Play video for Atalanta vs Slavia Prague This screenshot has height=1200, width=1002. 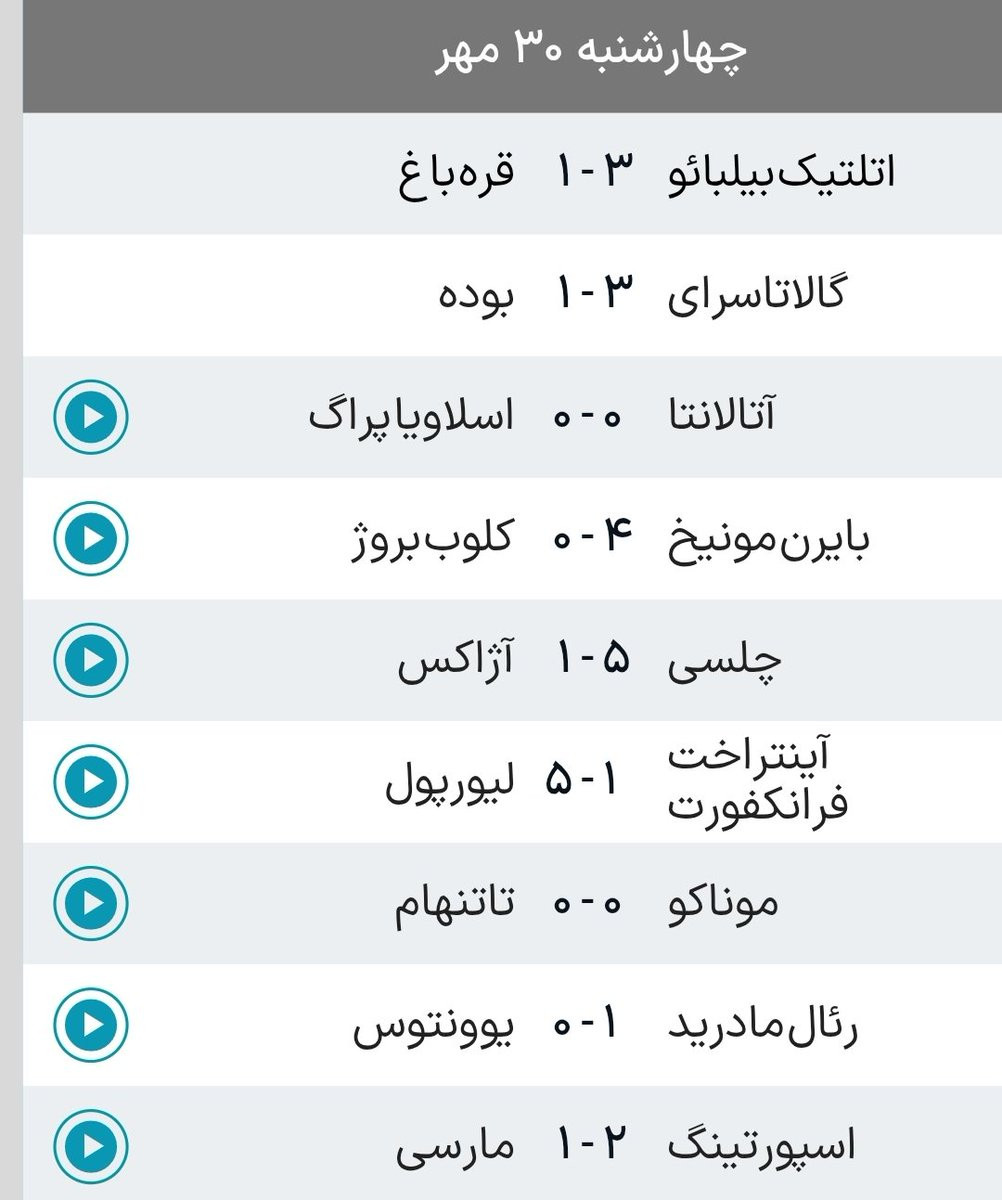(x=91, y=416)
